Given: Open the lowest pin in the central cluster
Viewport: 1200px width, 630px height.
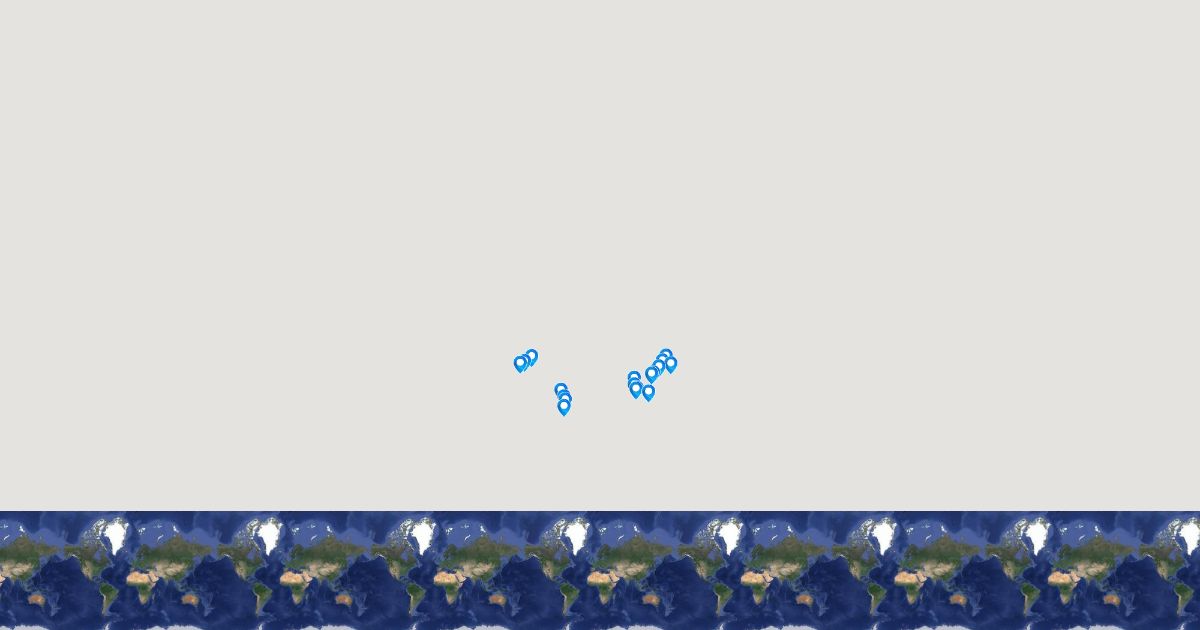Looking at the screenshot, I should pyautogui.click(x=564, y=407).
